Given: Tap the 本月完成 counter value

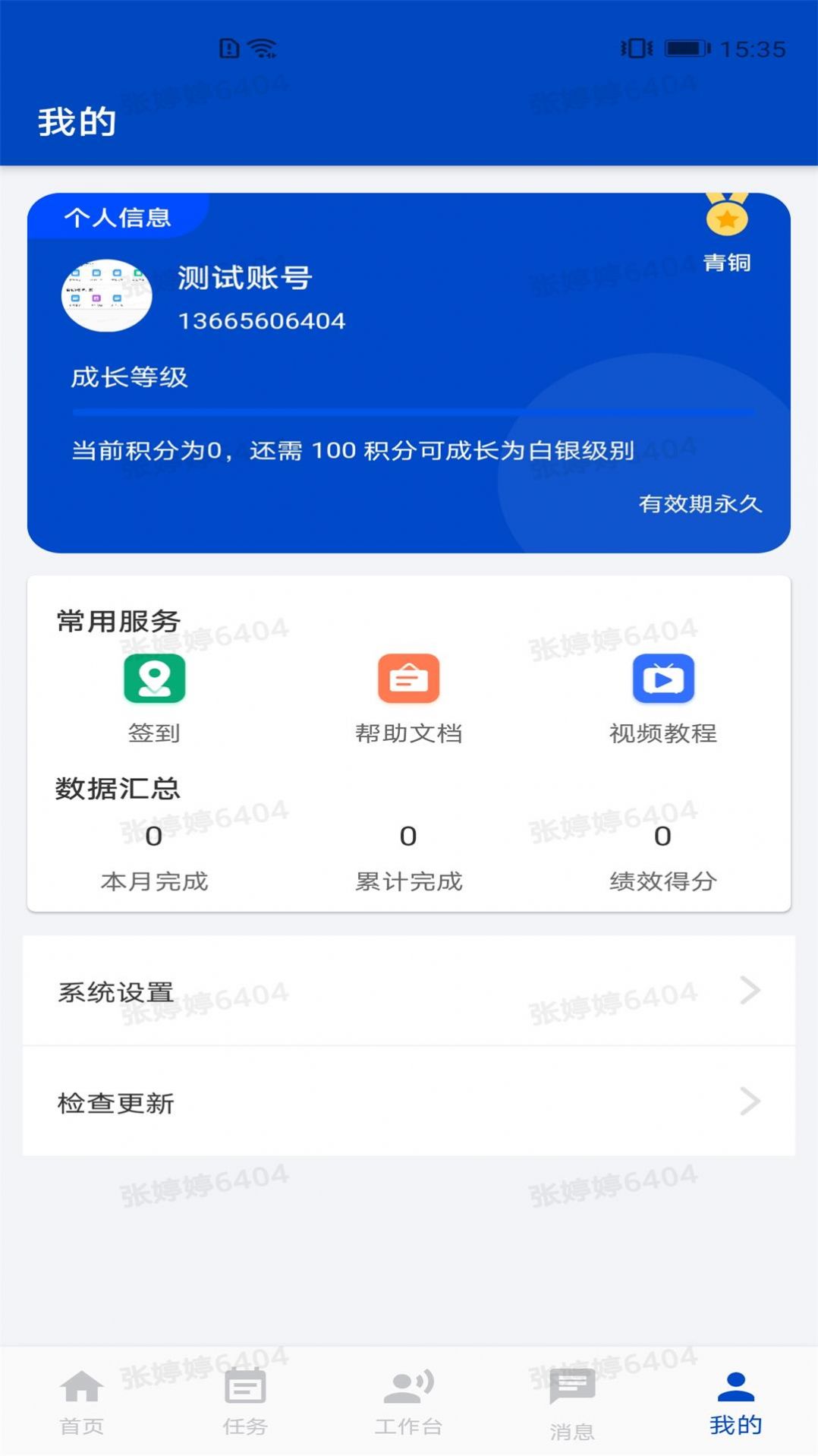Looking at the screenshot, I should tap(155, 837).
